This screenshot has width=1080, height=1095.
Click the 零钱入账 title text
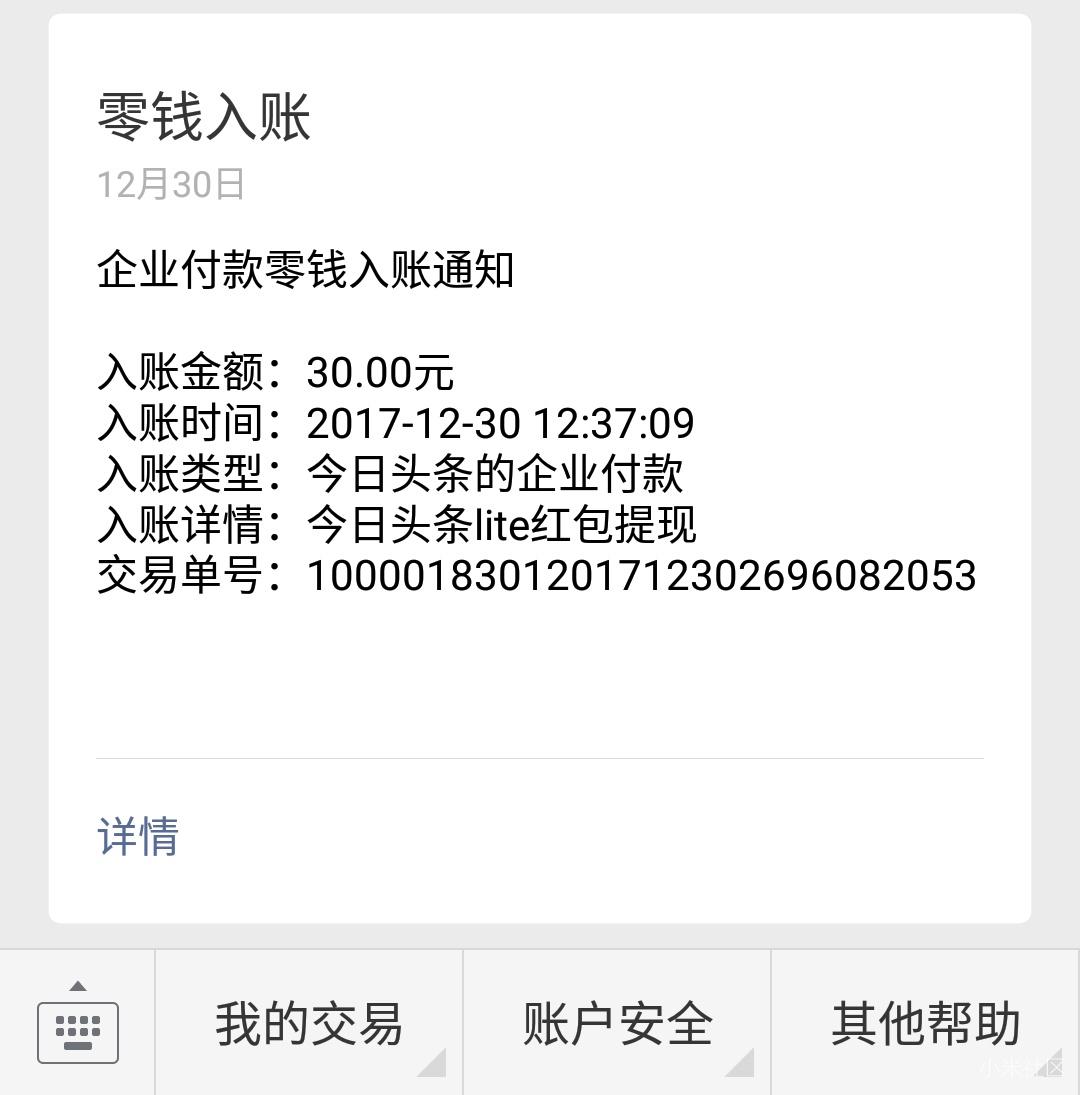(x=200, y=115)
